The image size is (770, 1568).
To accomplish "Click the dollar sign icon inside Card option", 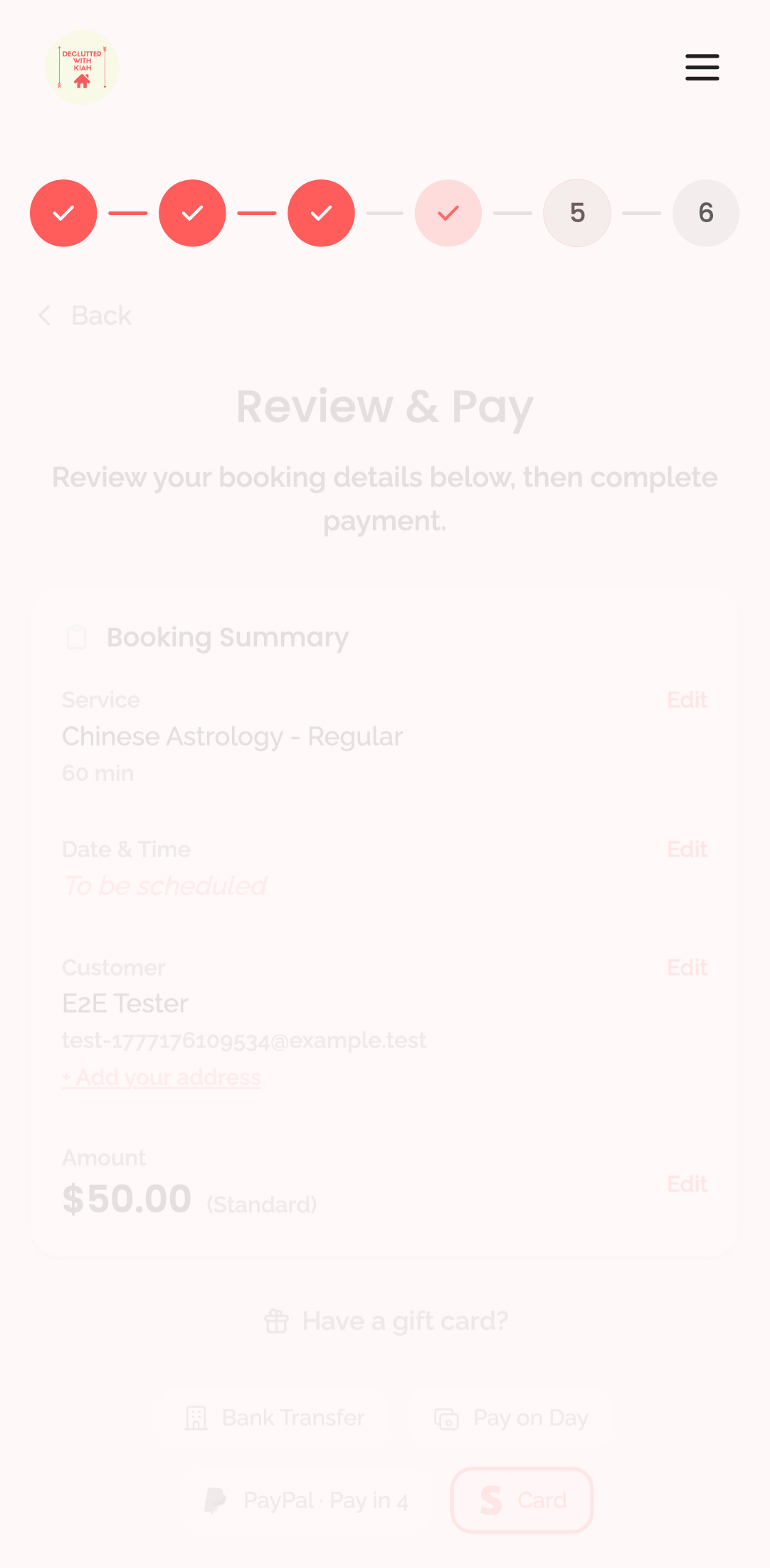I will point(492,1500).
